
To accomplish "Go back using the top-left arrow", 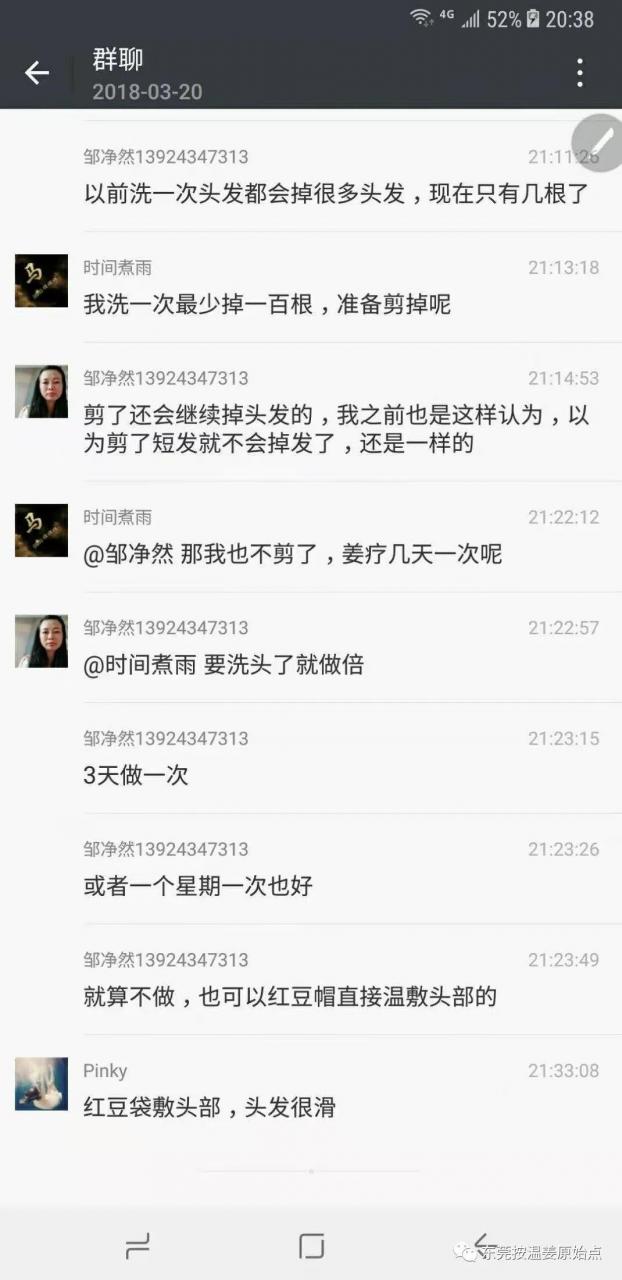I will [37, 73].
